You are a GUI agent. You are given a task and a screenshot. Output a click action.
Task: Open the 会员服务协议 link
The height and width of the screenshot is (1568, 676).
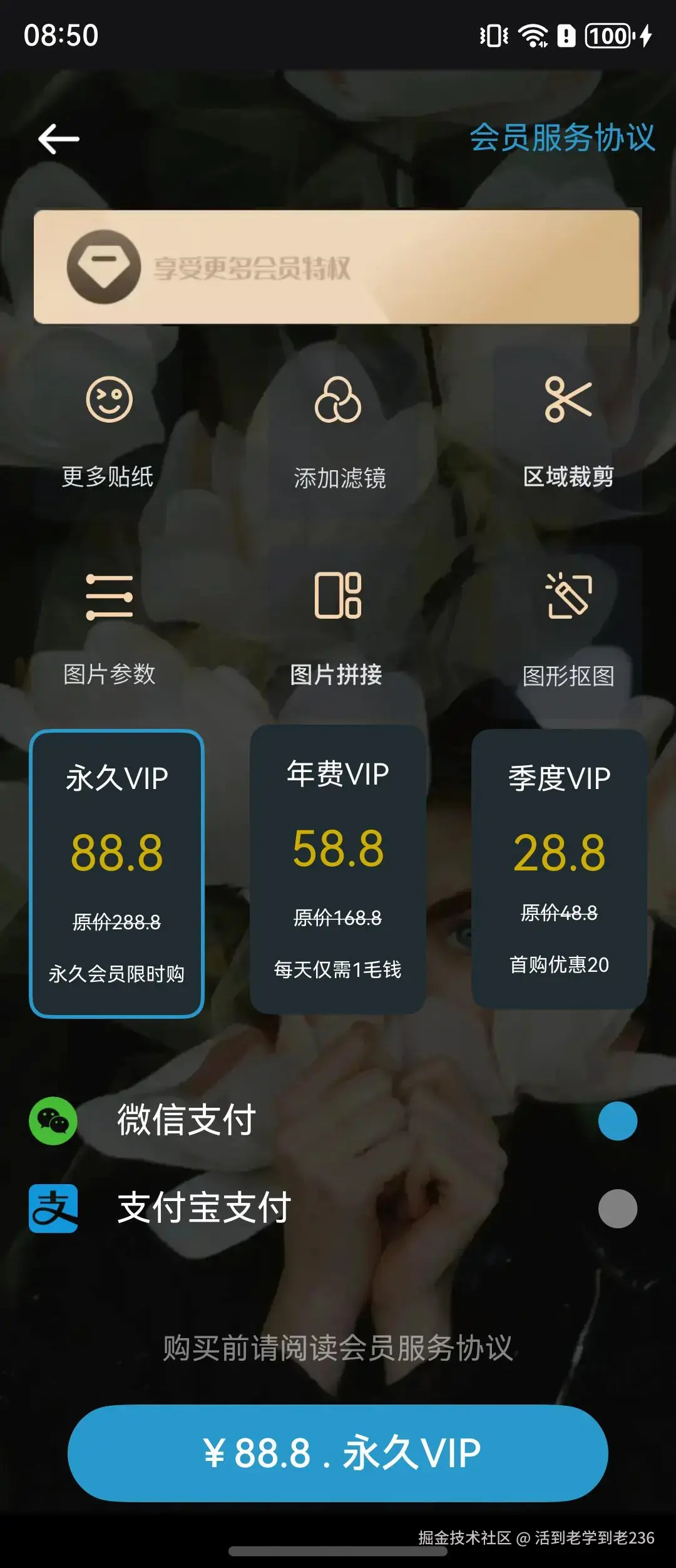click(x=561, y=138)
